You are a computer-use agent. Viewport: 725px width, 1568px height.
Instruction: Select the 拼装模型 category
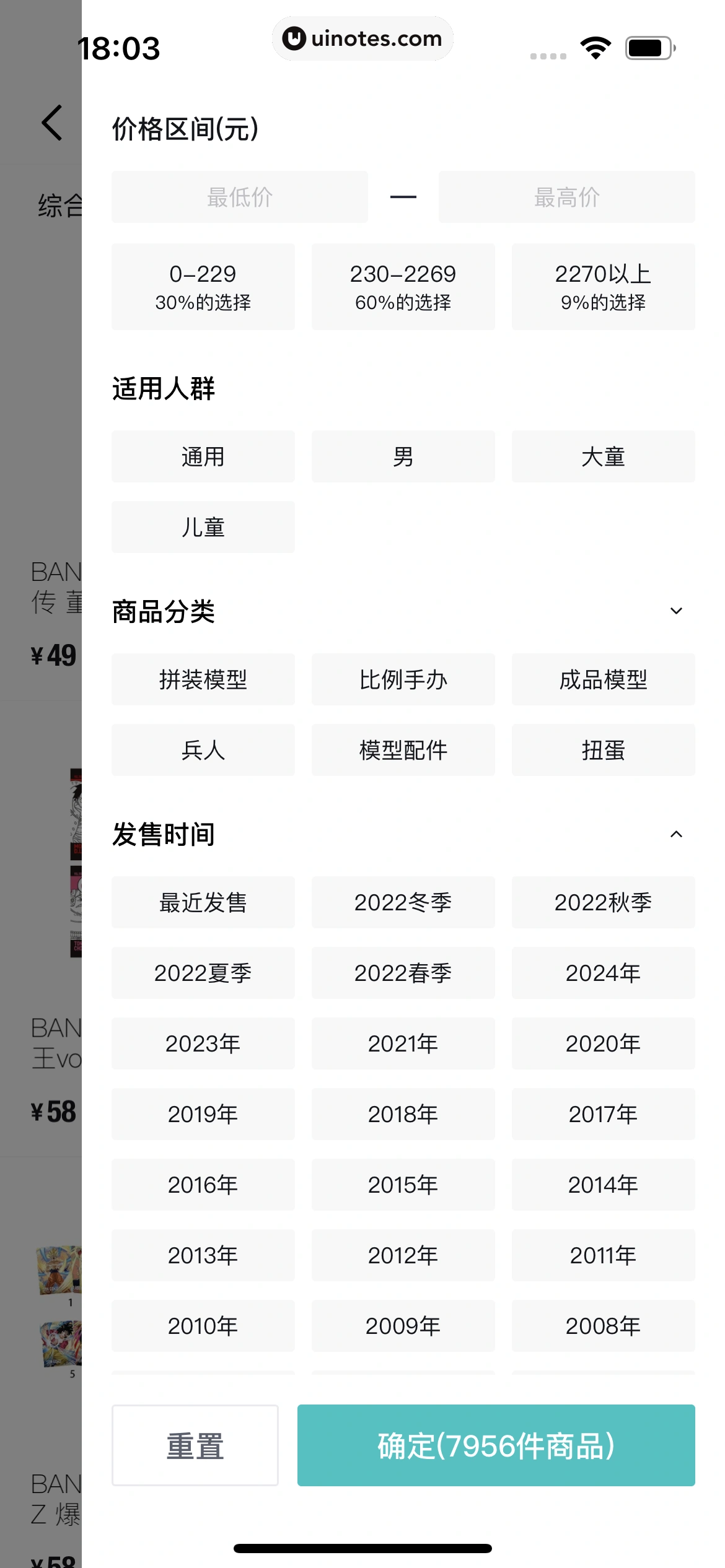[203, 679]
